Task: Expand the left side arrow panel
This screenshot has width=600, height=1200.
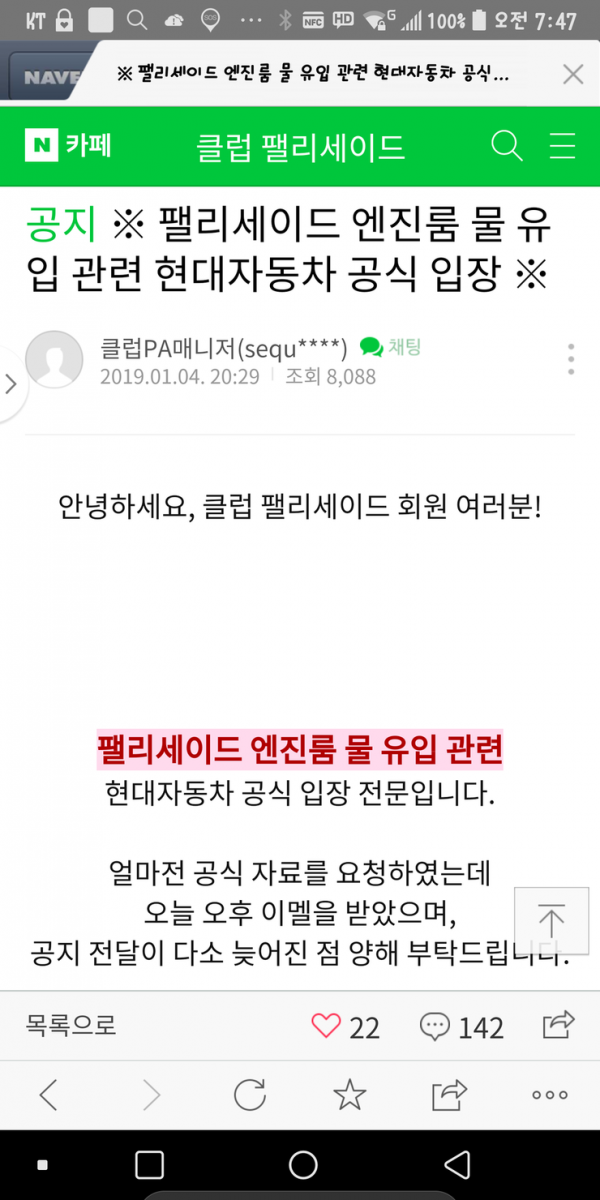Action: click(12, 384)
